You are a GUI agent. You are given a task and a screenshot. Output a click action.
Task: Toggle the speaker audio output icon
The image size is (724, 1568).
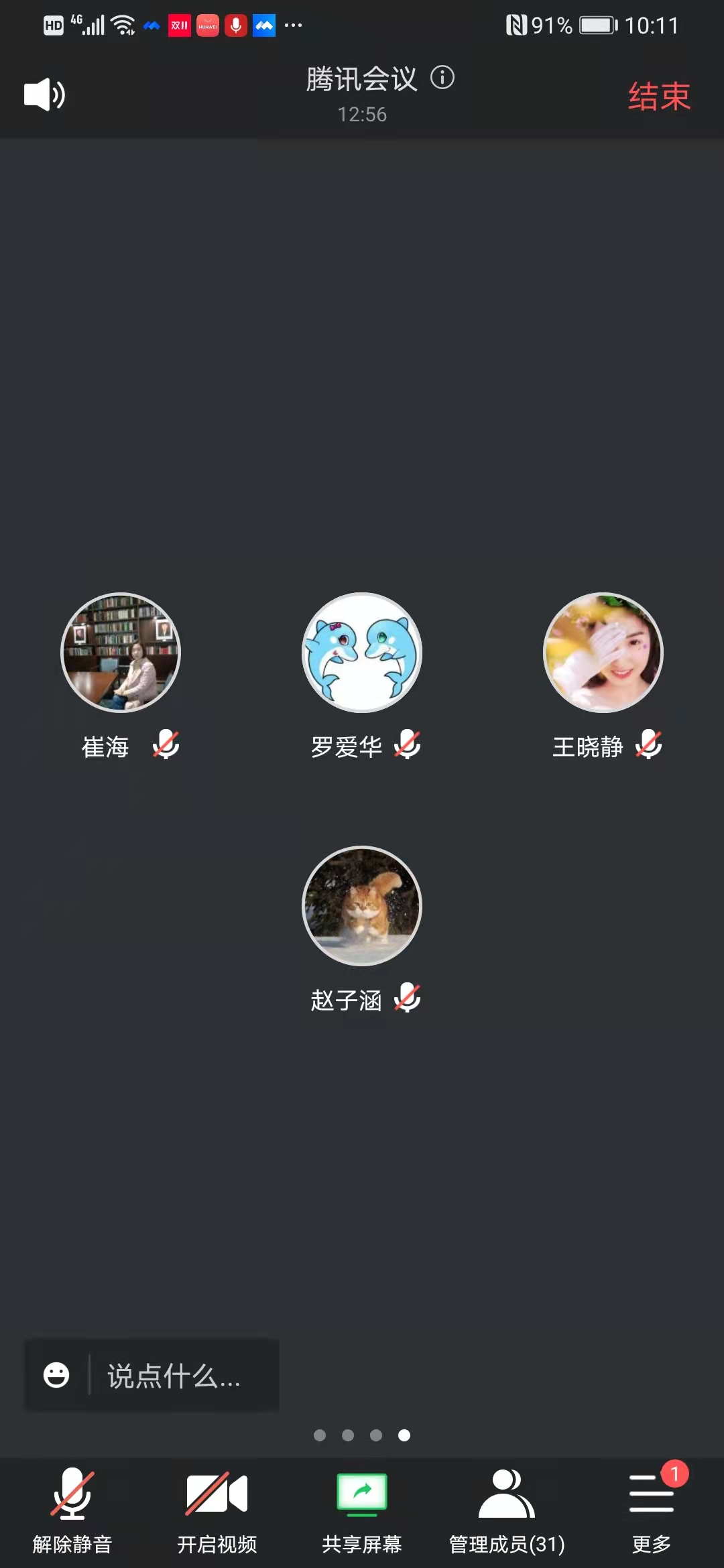coord(44,94)
